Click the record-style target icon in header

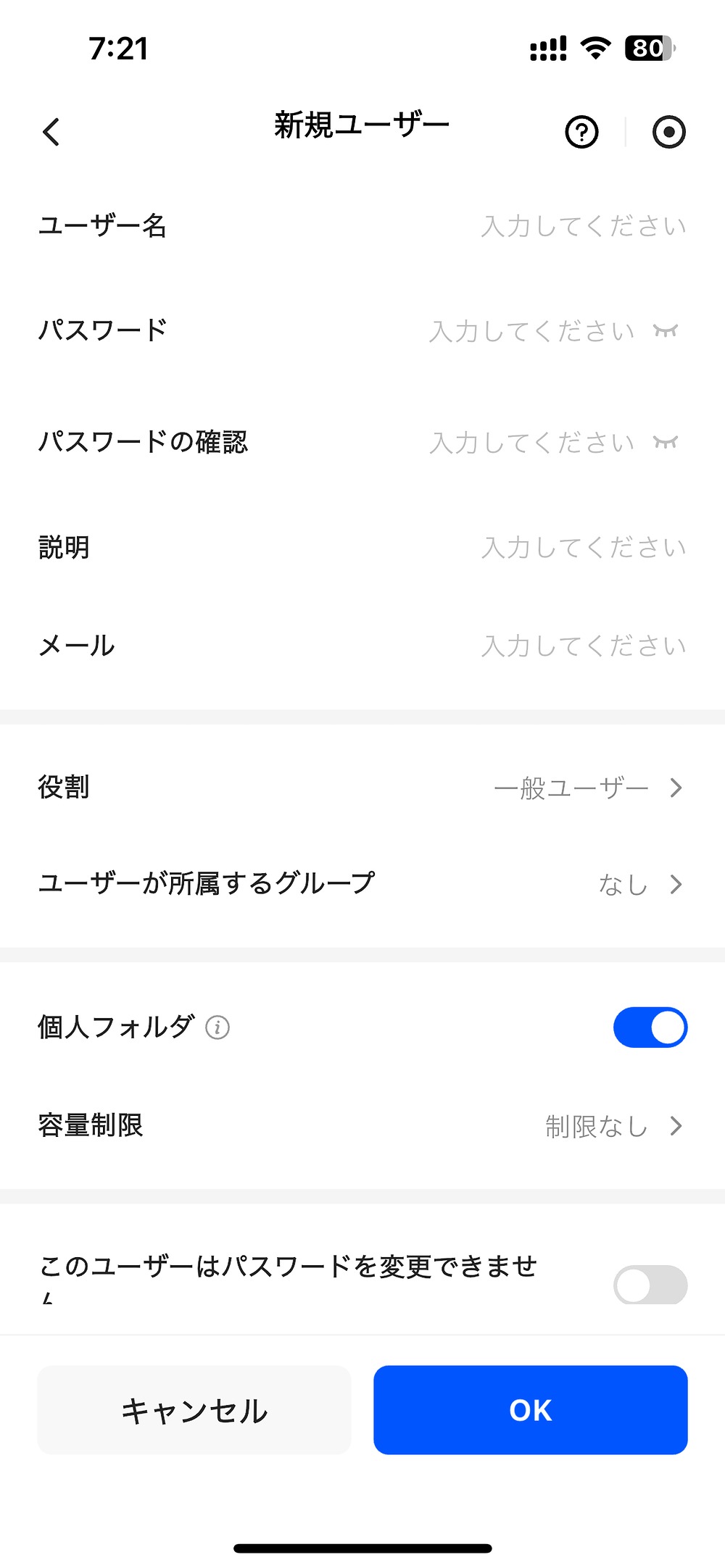click(668, 132)
